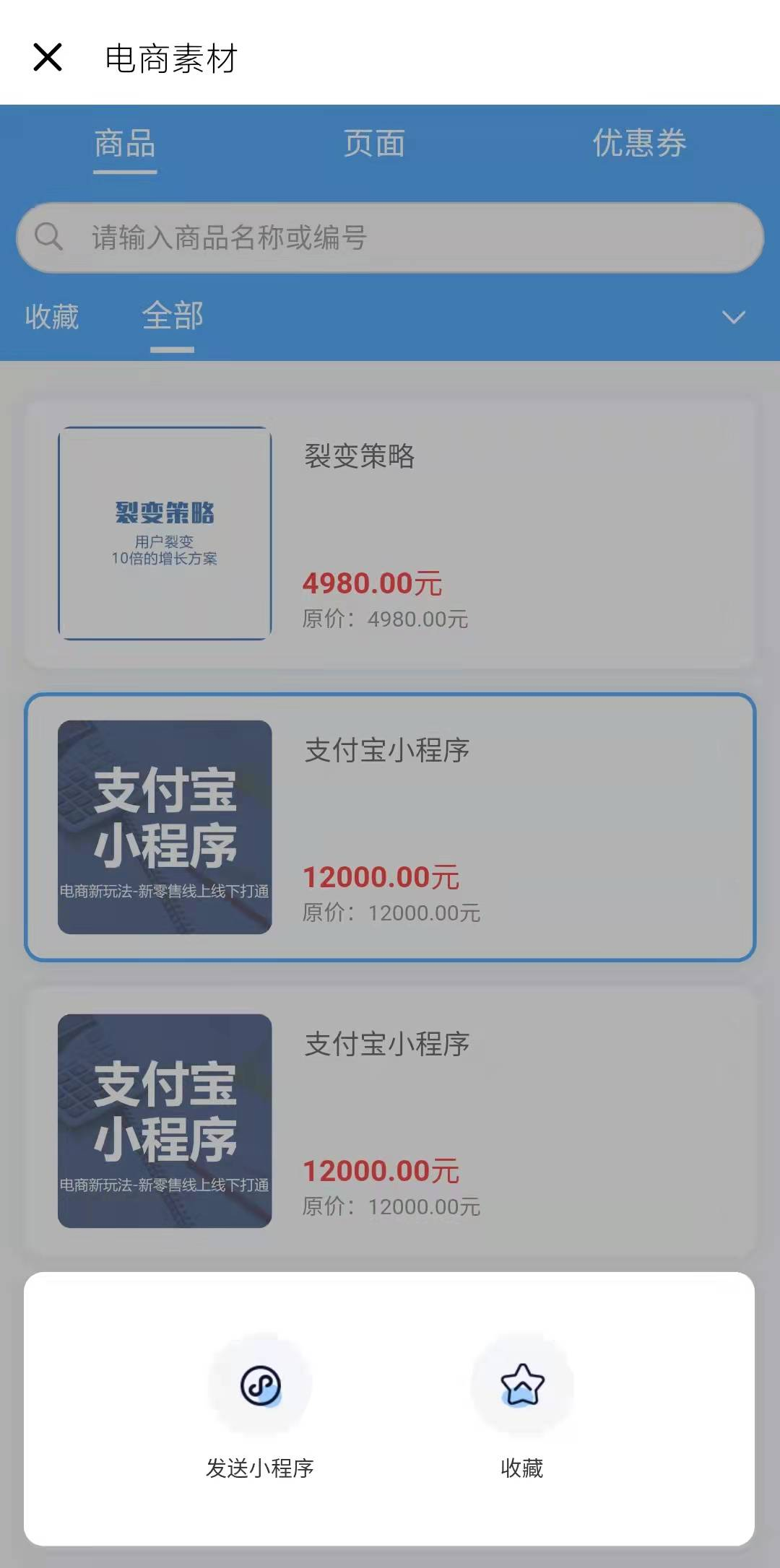Show the 收藏 filter list
780x1568 pixels.
coord(52,316)
